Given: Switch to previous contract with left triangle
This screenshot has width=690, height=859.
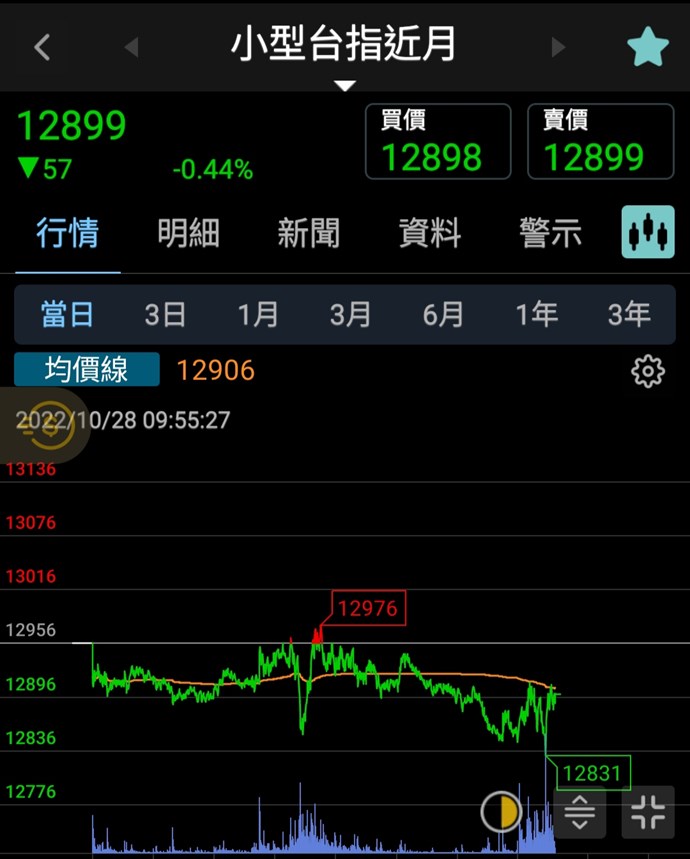Looking at the screenshot, I should tap(131, 47).
